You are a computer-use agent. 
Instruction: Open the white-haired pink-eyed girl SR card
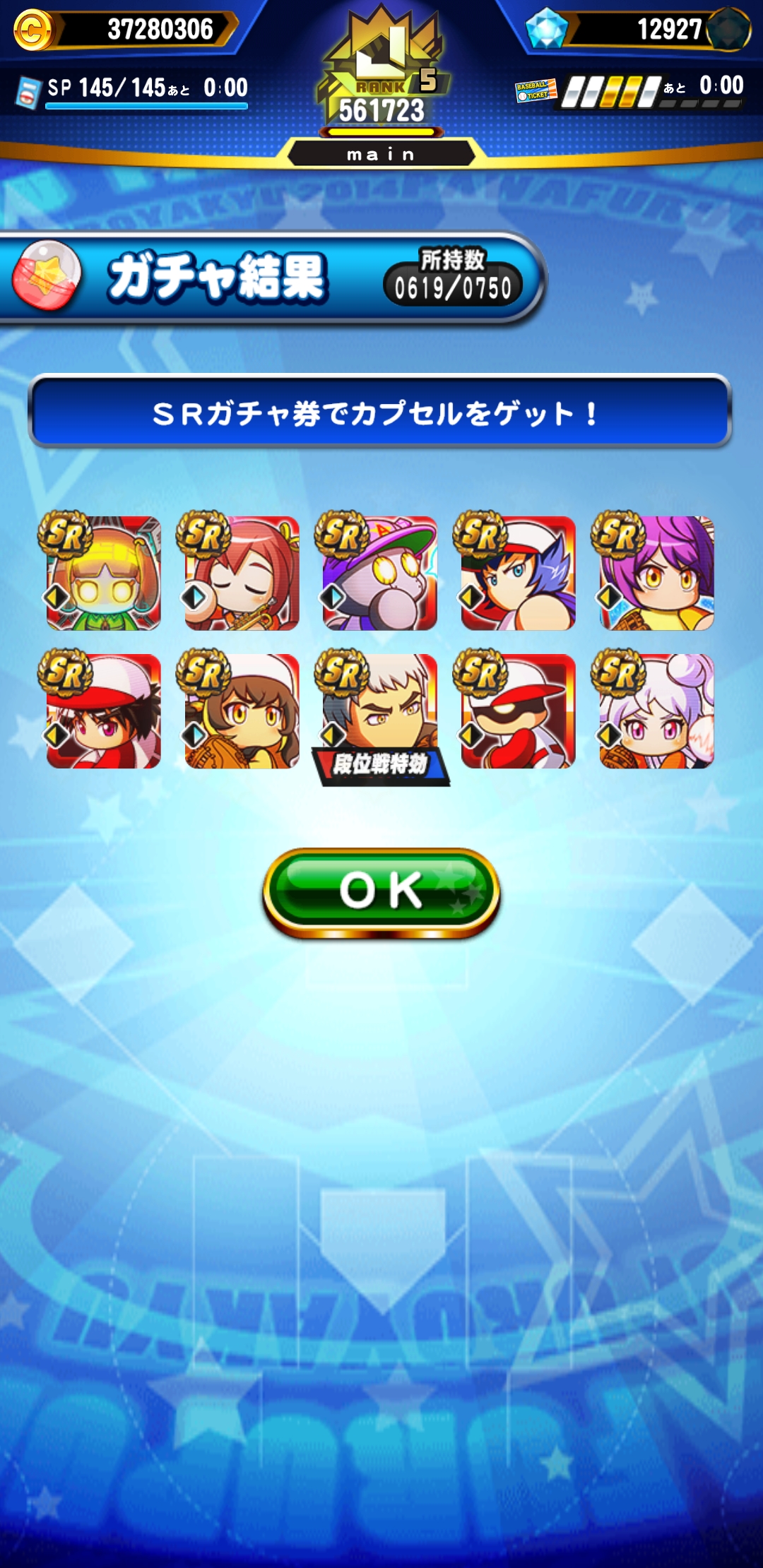[656, 712]
